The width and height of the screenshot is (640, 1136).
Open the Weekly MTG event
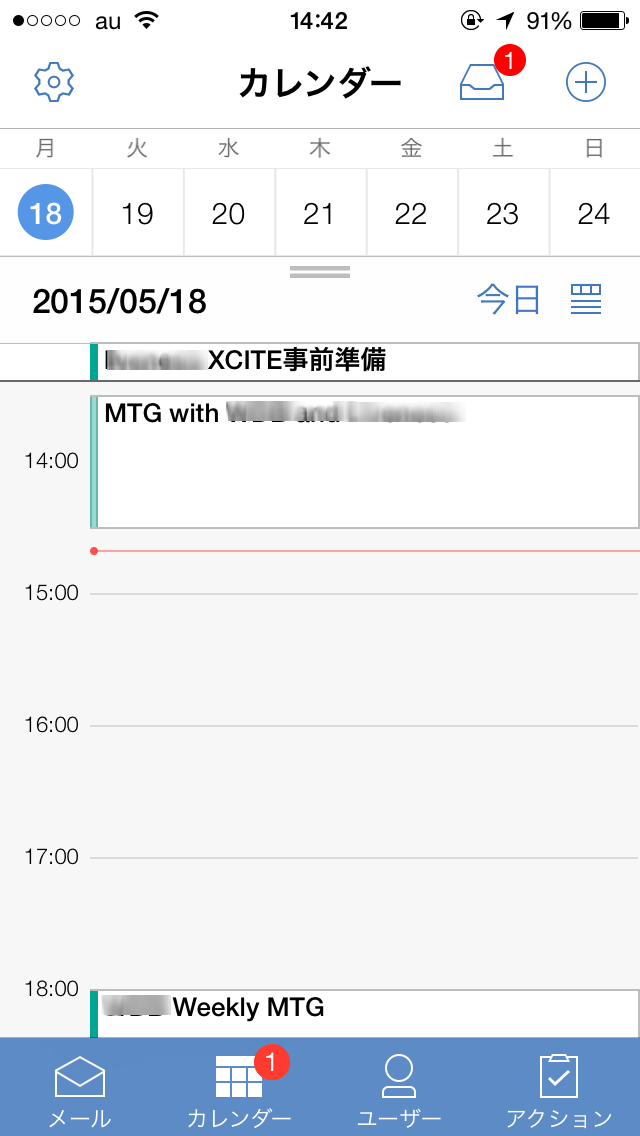[x=365, y=1014]
